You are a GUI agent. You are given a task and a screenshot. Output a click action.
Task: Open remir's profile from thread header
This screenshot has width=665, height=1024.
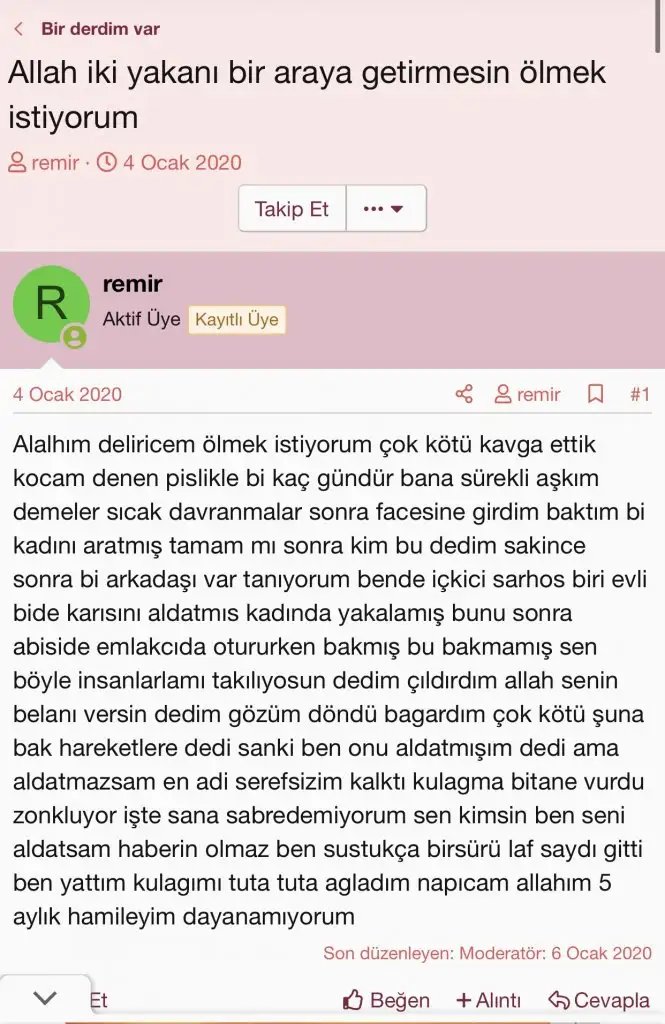(55, 162)
